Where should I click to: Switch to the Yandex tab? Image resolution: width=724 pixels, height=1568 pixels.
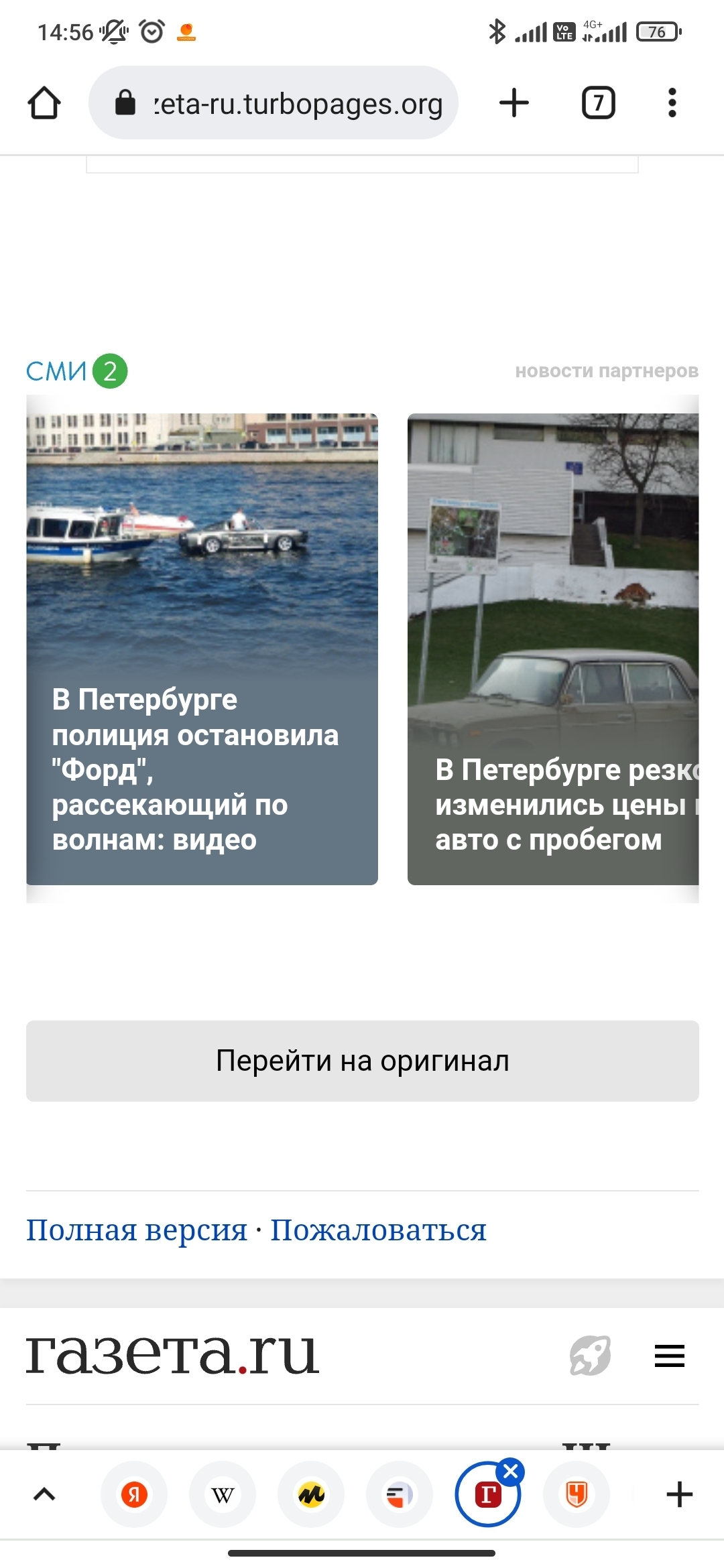click(x=134, y=1494)
